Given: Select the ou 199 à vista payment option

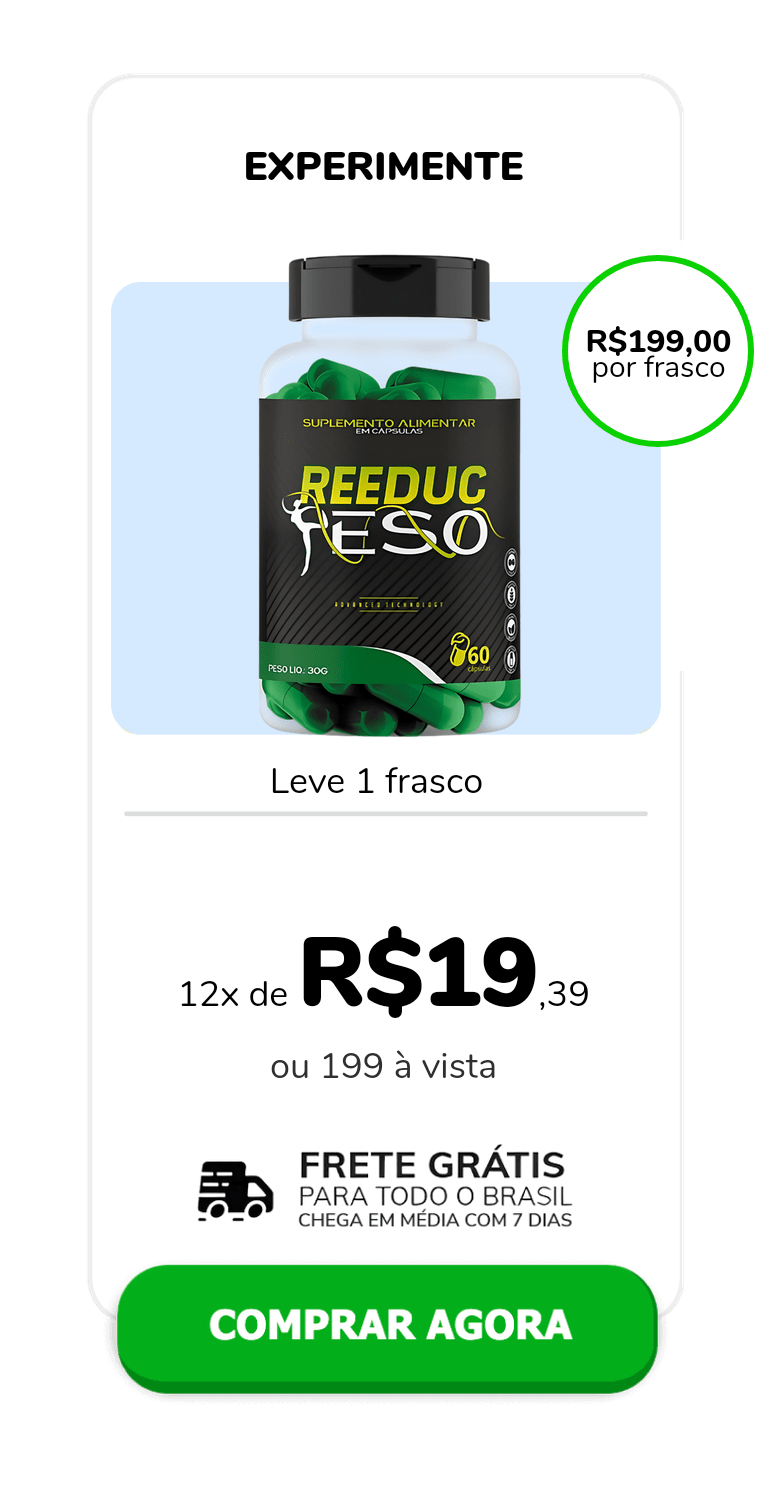Looking at the screenshot, I should click(384, 1066).
